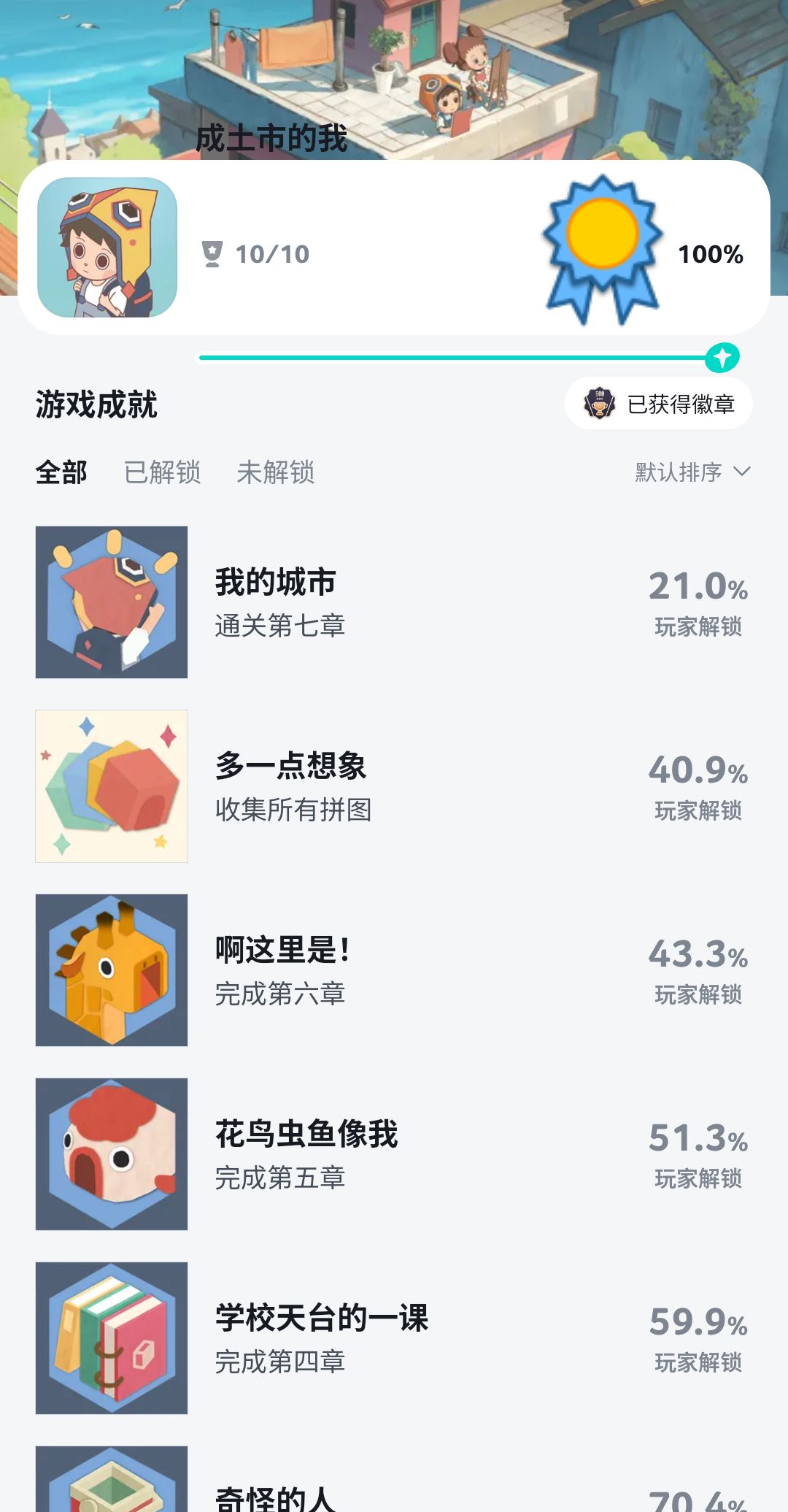Viewport: 788px width, 1512px height.
Task: Open the 花鸟虫鱼像我 achievement
Action: (394, 1154)
